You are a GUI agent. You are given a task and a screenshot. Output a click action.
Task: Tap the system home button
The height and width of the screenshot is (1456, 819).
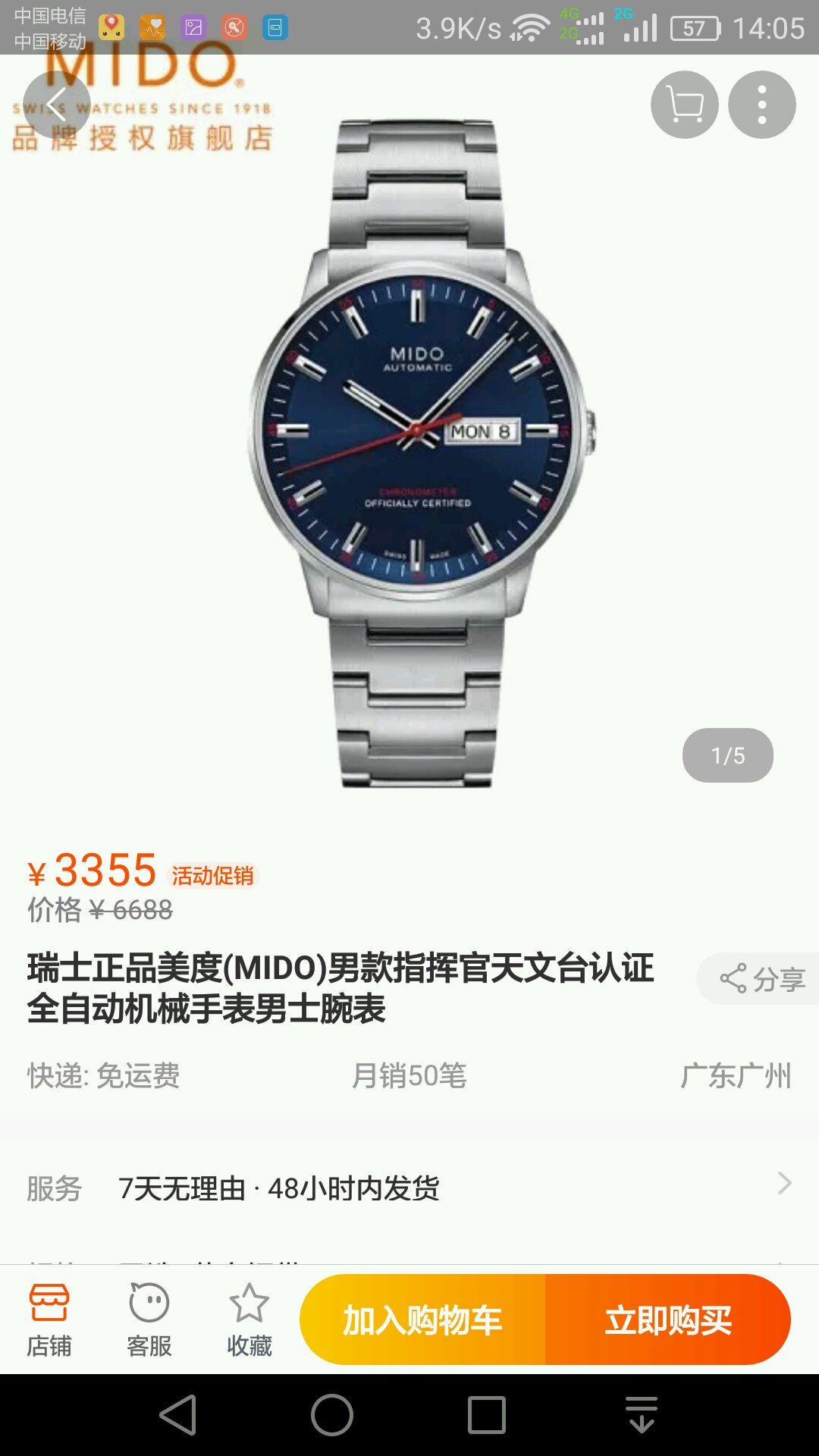[332, 1415]
